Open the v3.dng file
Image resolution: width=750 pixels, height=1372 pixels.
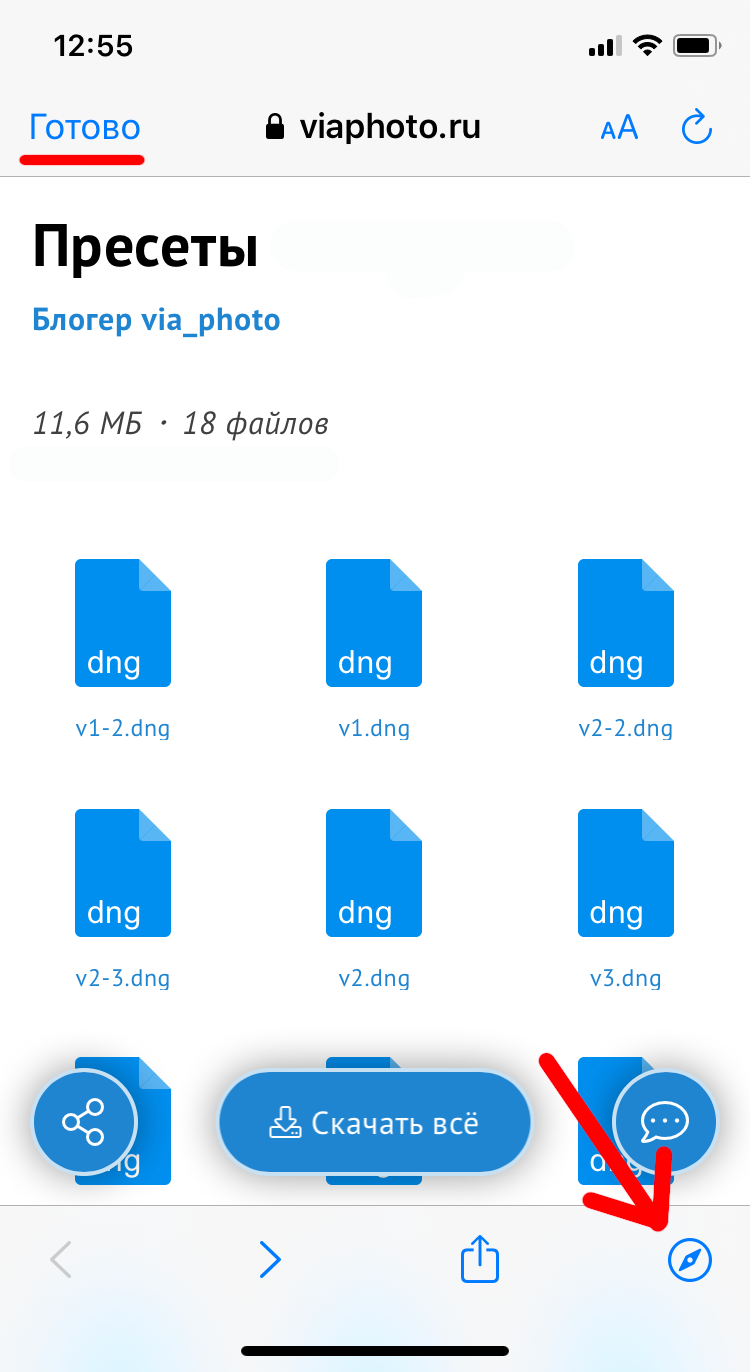click(x=626, y=872)
